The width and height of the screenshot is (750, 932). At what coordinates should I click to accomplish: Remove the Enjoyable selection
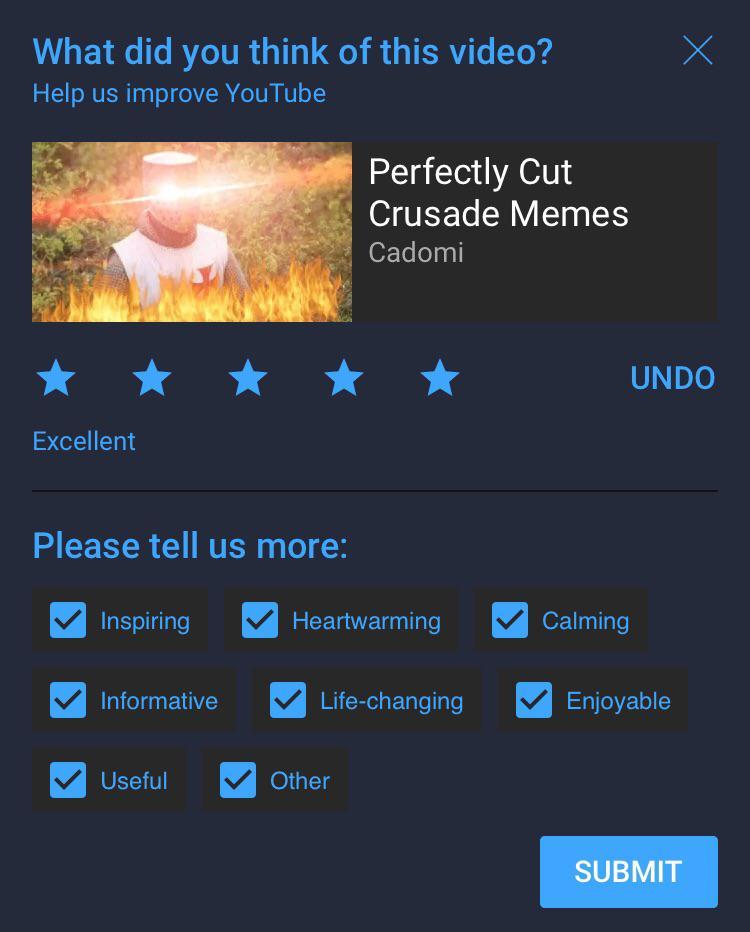click(x=534, y=700)
